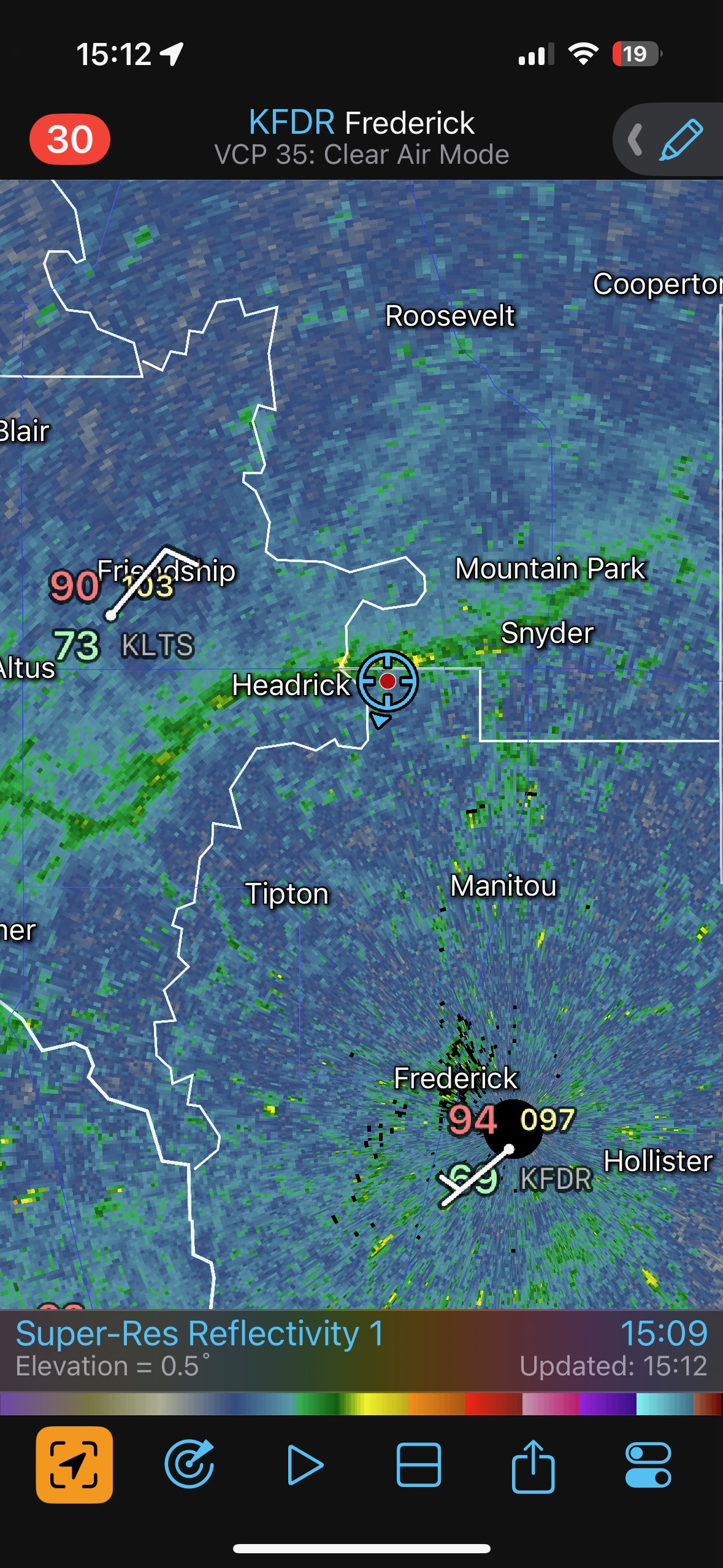Share the radar image

point(533,1464)
